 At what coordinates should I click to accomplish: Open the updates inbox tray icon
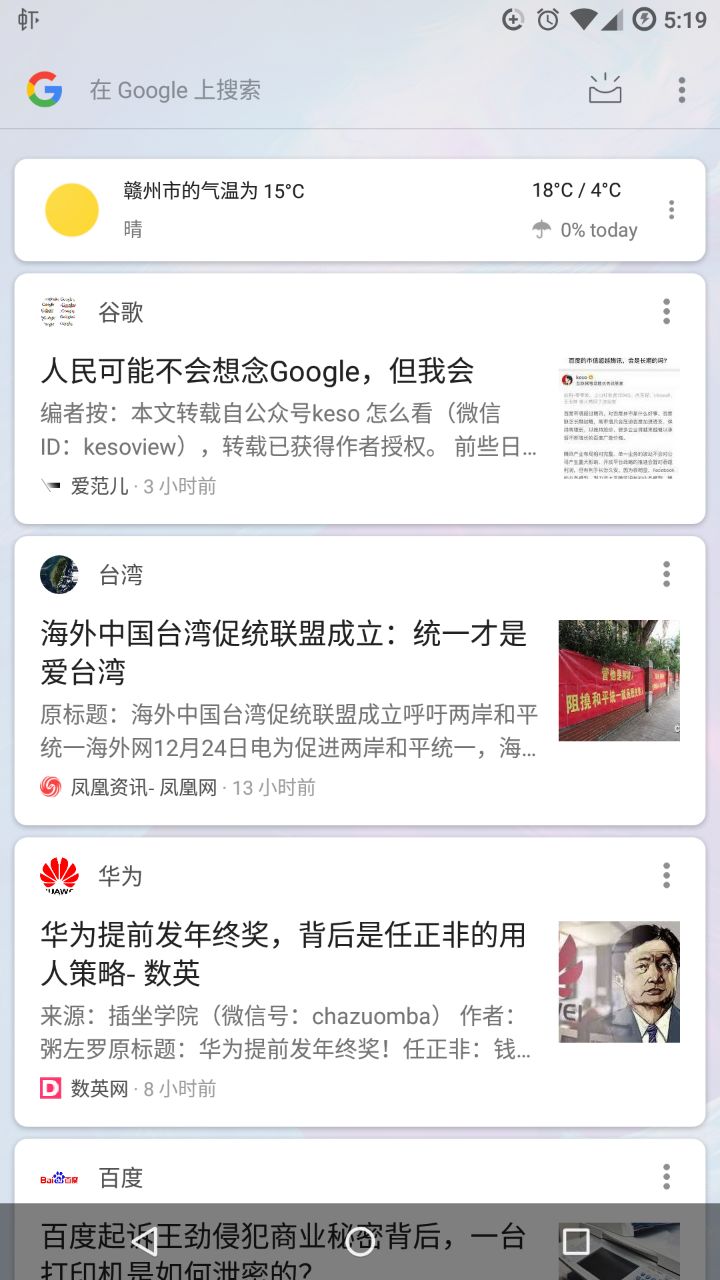(605, 90)
